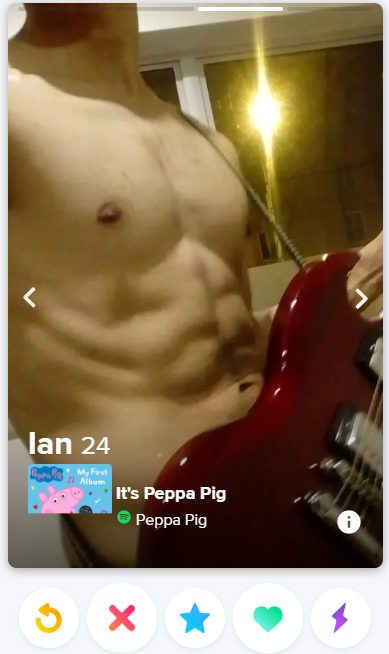389x654 pixels.
Task: Reject Ian with the red X button
Action: coord(122,618)
